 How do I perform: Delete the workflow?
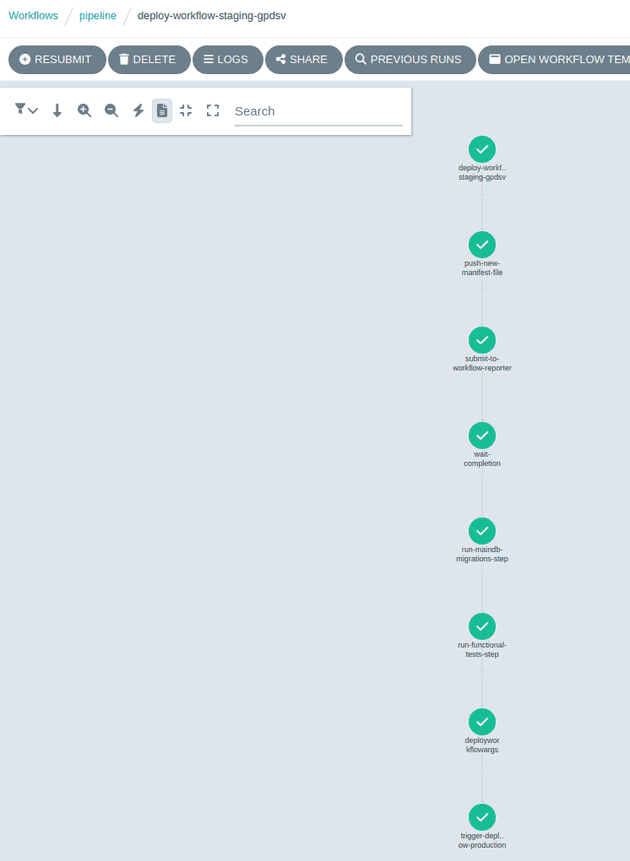147,60
